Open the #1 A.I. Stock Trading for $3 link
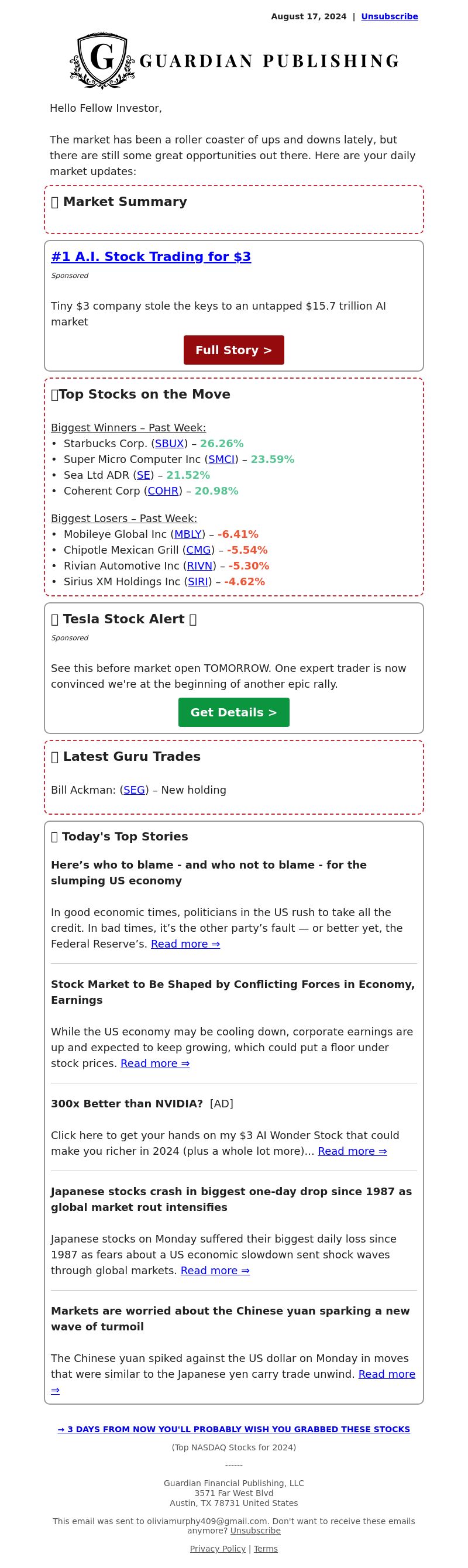 click(150, 257)
